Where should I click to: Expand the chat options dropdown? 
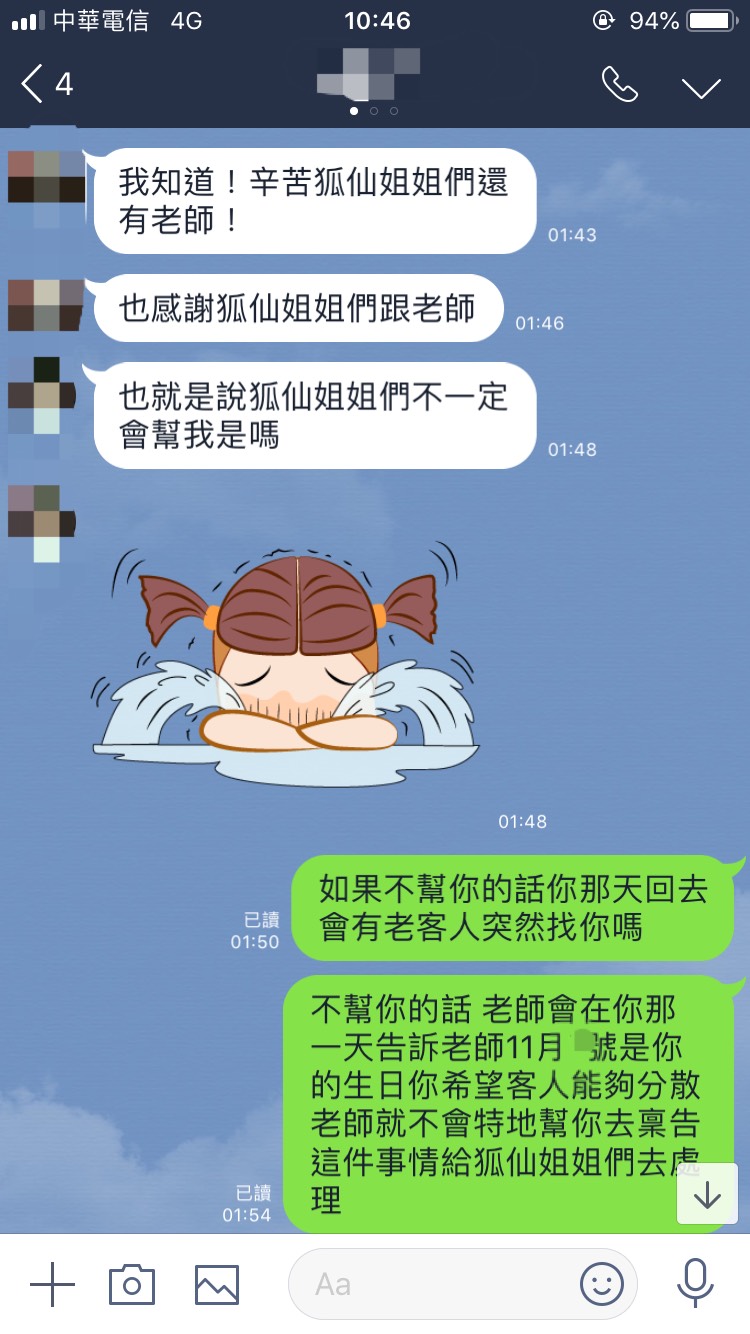(701, 87)
